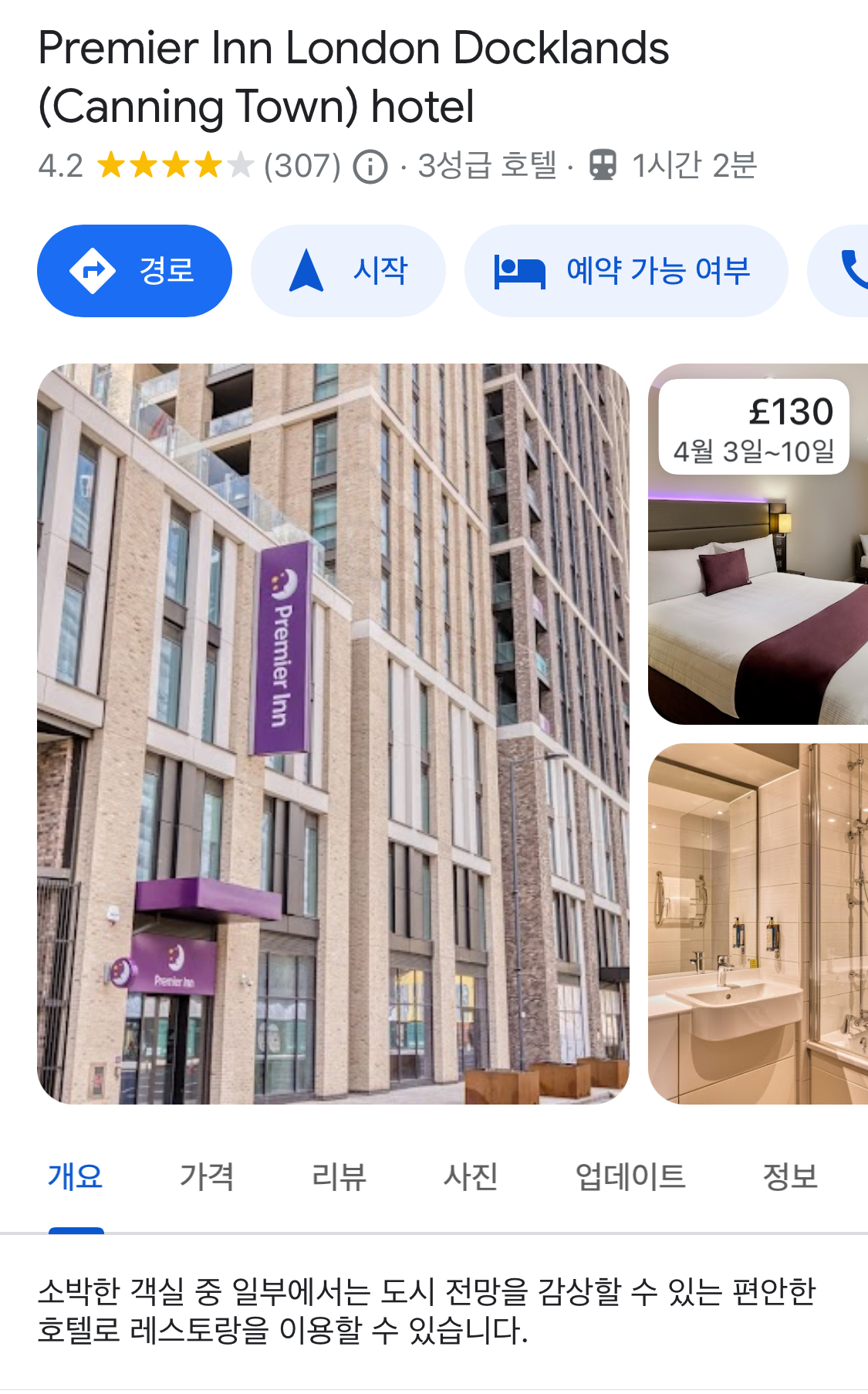Screen dimensions: 868x1394
Task: Check 예약 가능 여부 availability
Action: [x=626, y=271]
